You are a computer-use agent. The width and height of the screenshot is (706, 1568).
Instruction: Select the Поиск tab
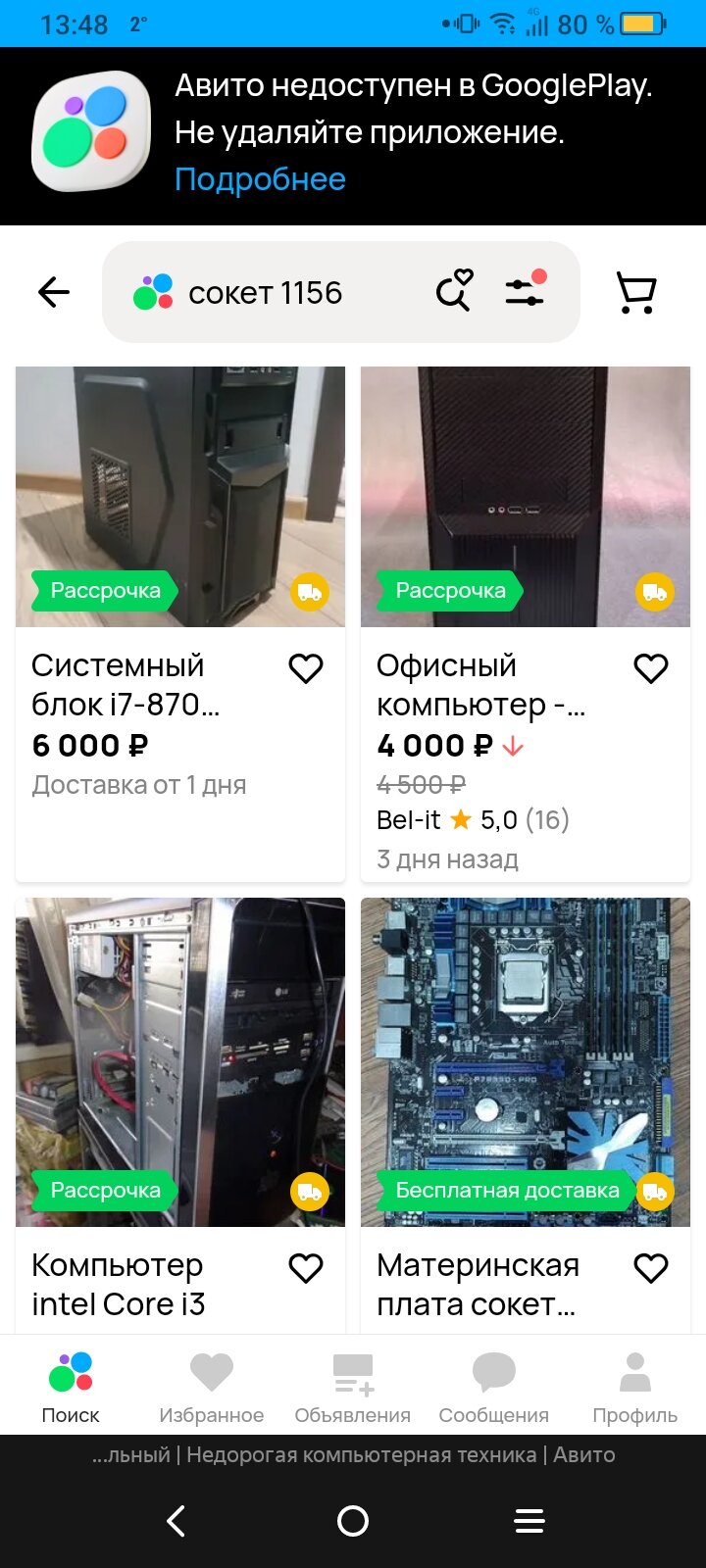coord(71,1387)
